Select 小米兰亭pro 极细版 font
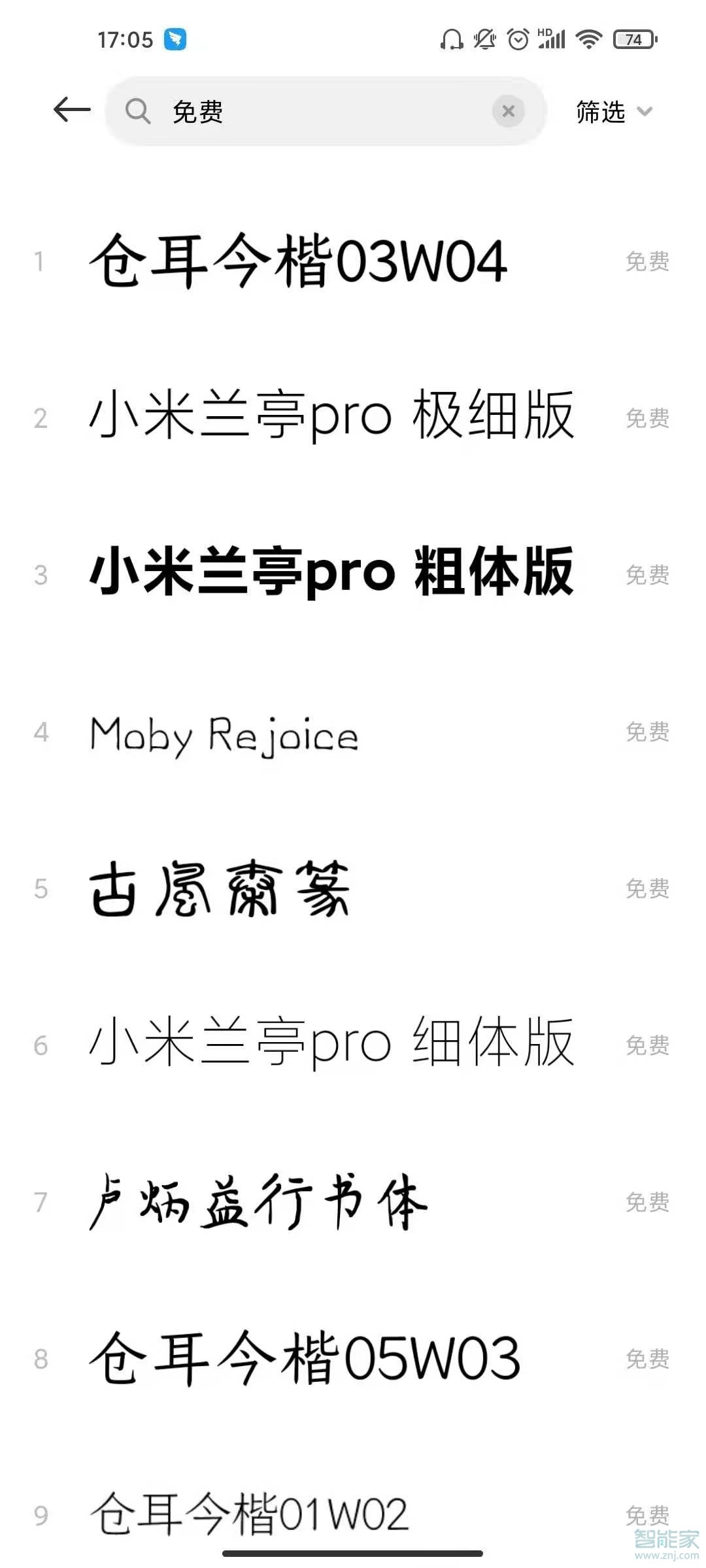 pyautogui.click(x=331, y=417)
